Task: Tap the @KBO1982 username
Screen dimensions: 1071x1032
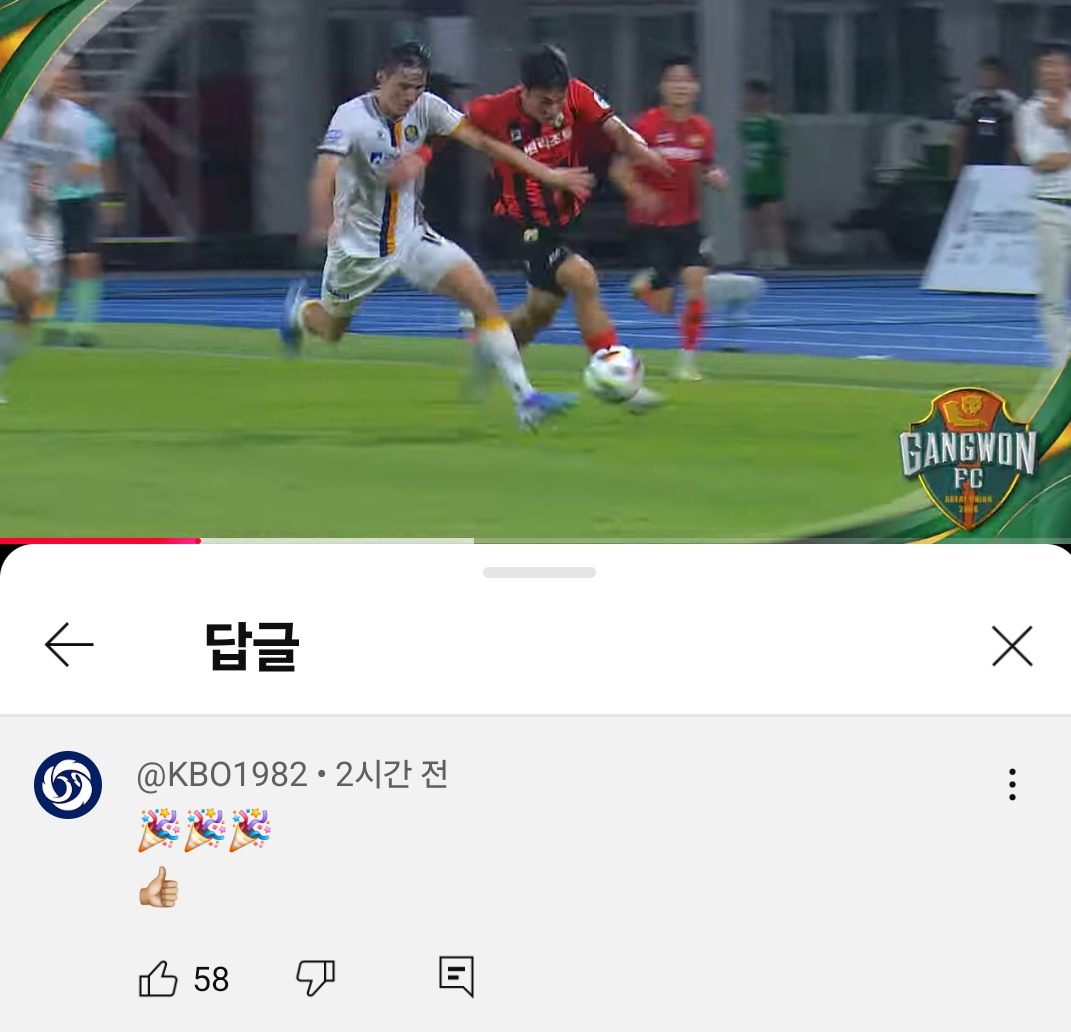Action: (222, 775)
